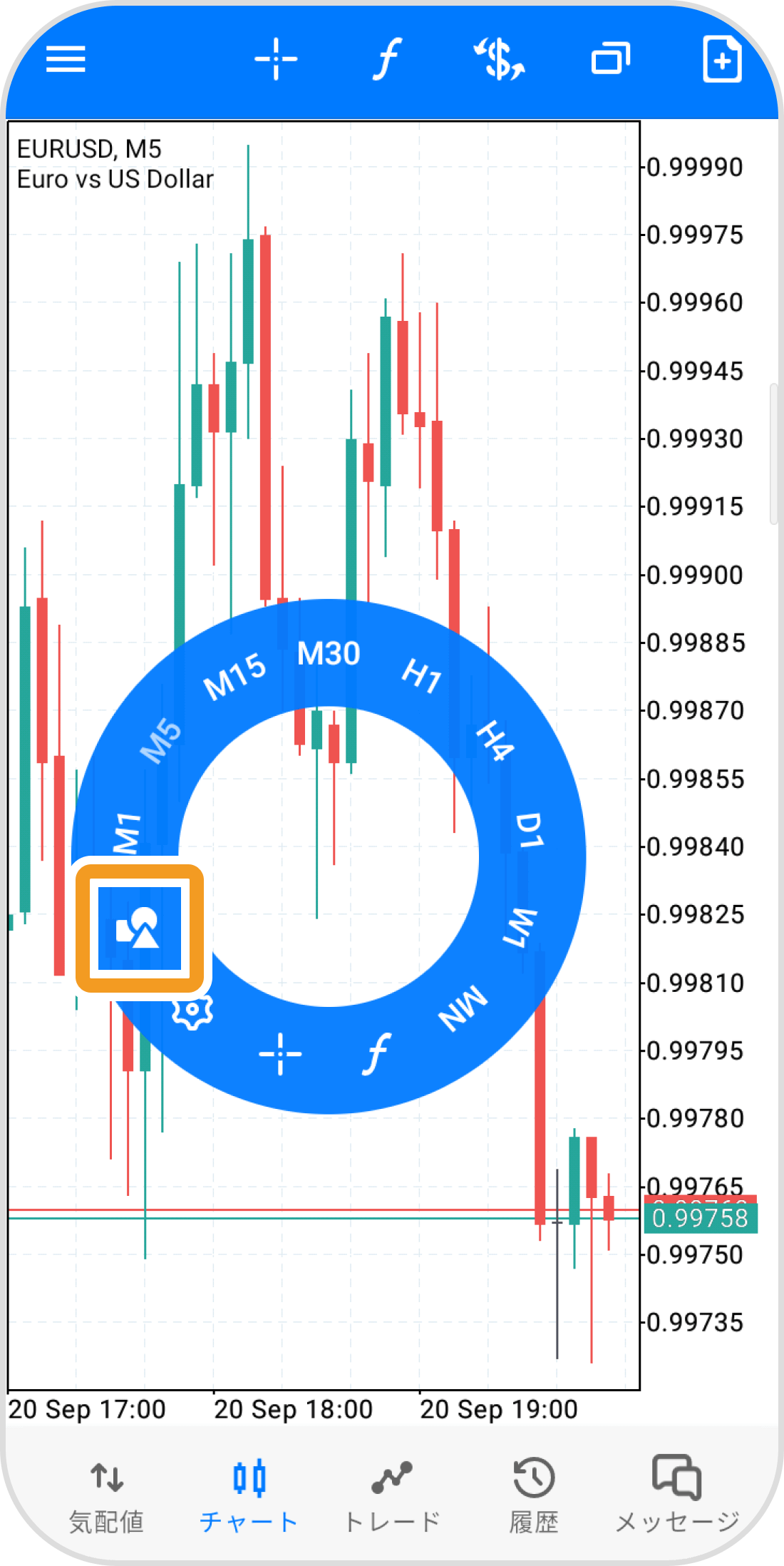The image size is (784, 1566).
Task: Enable crosshair in the top toolbar
Action: [x=276, y=58]
